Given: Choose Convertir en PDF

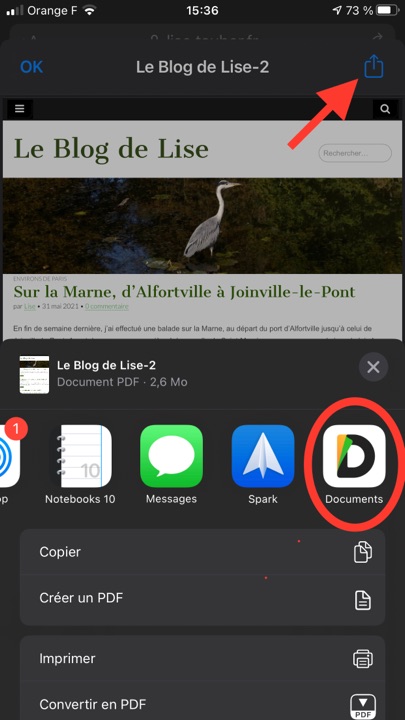Looking at the screenshot, I should coord(202,703).
